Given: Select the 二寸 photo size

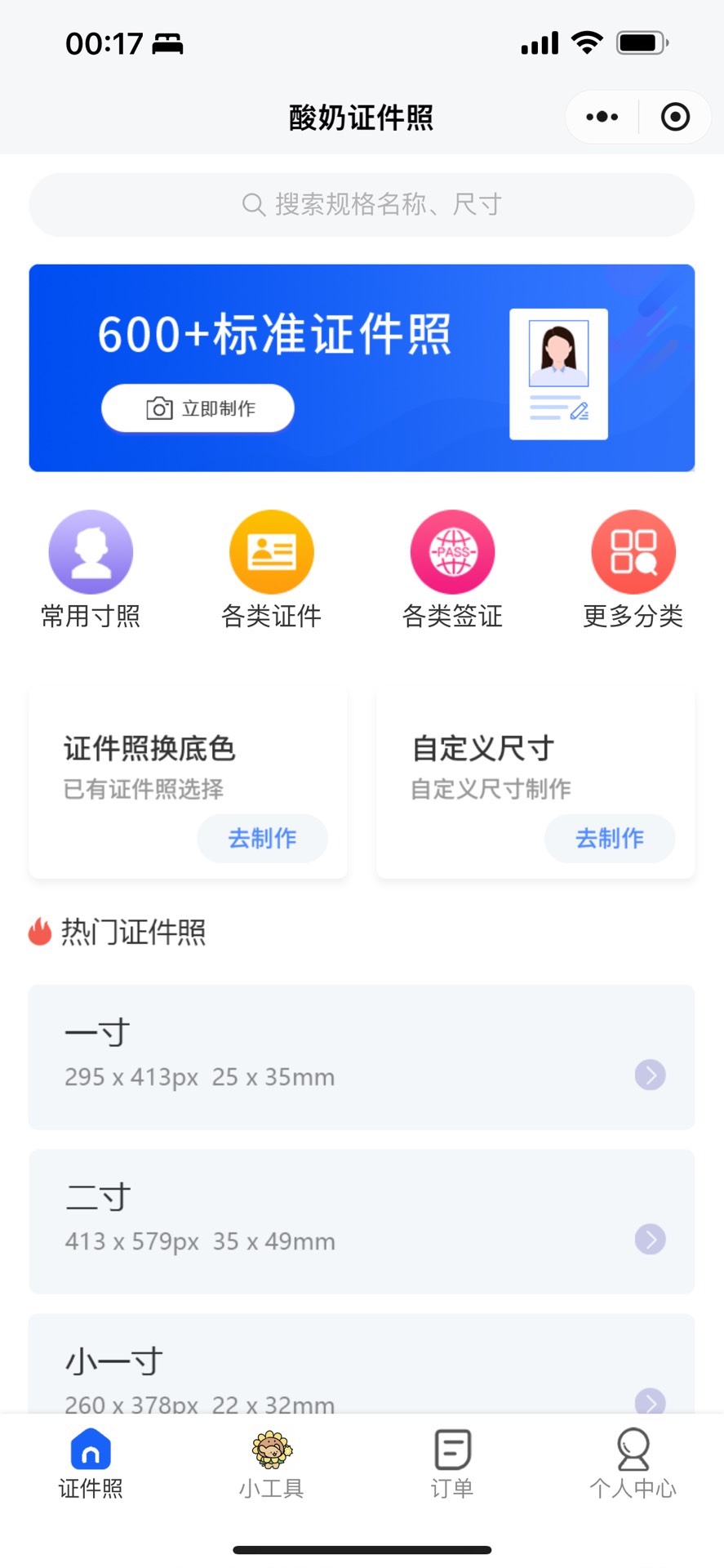Looking at the screenshot, I should (362, 1221).
